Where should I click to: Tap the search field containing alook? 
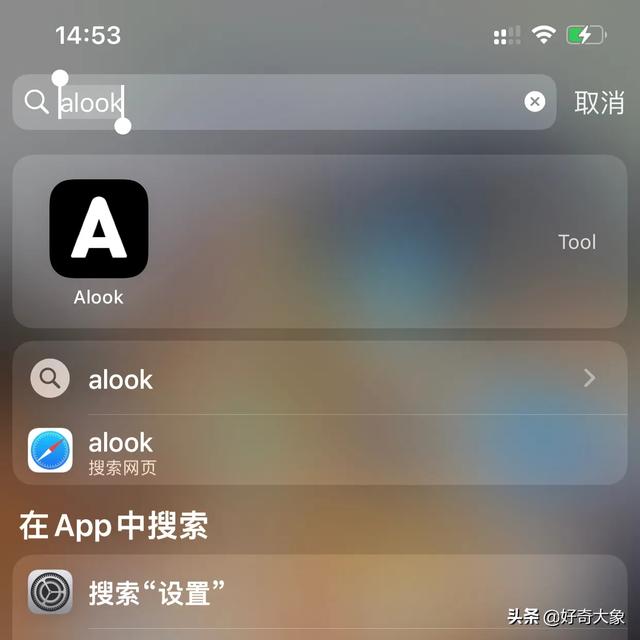pos(300,101)
